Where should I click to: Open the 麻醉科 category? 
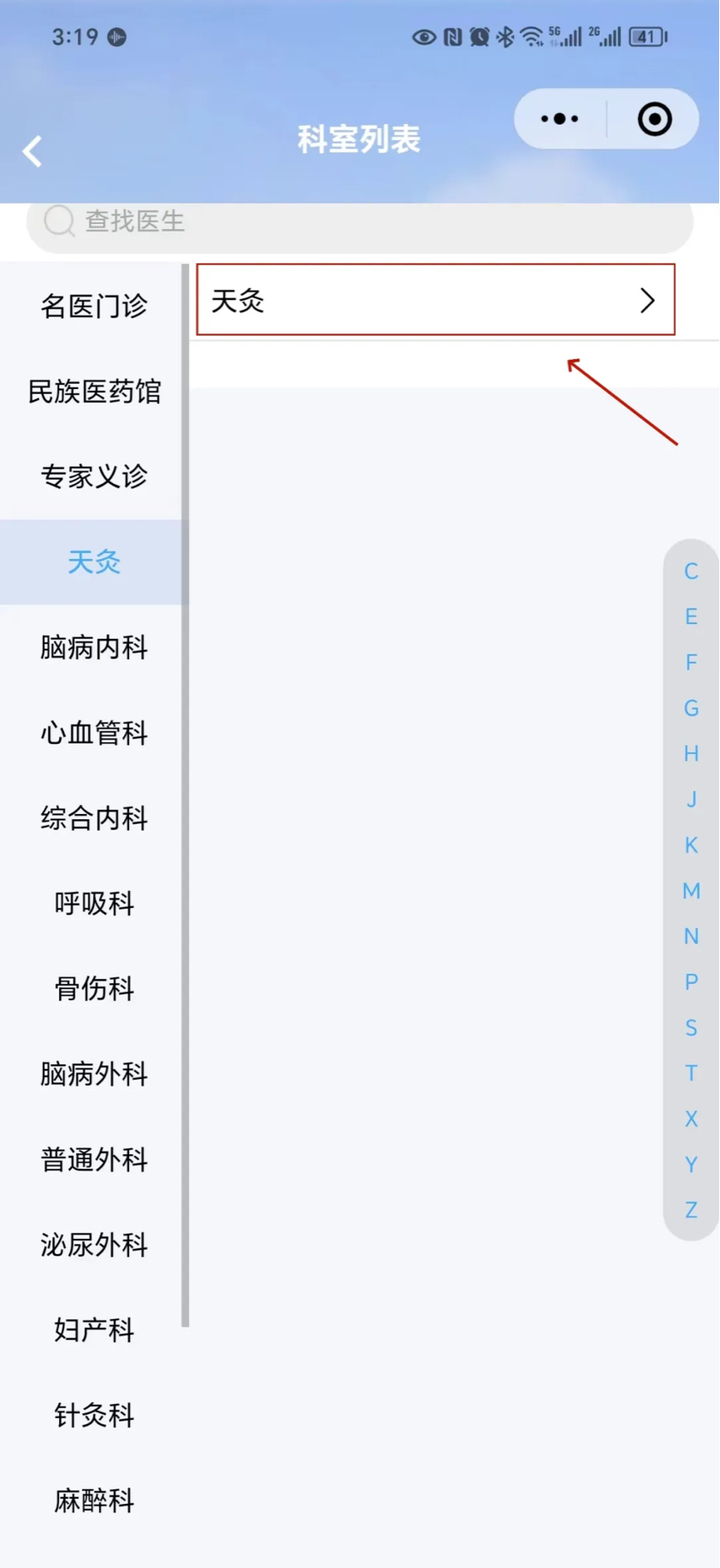[x=94, y=1500]
